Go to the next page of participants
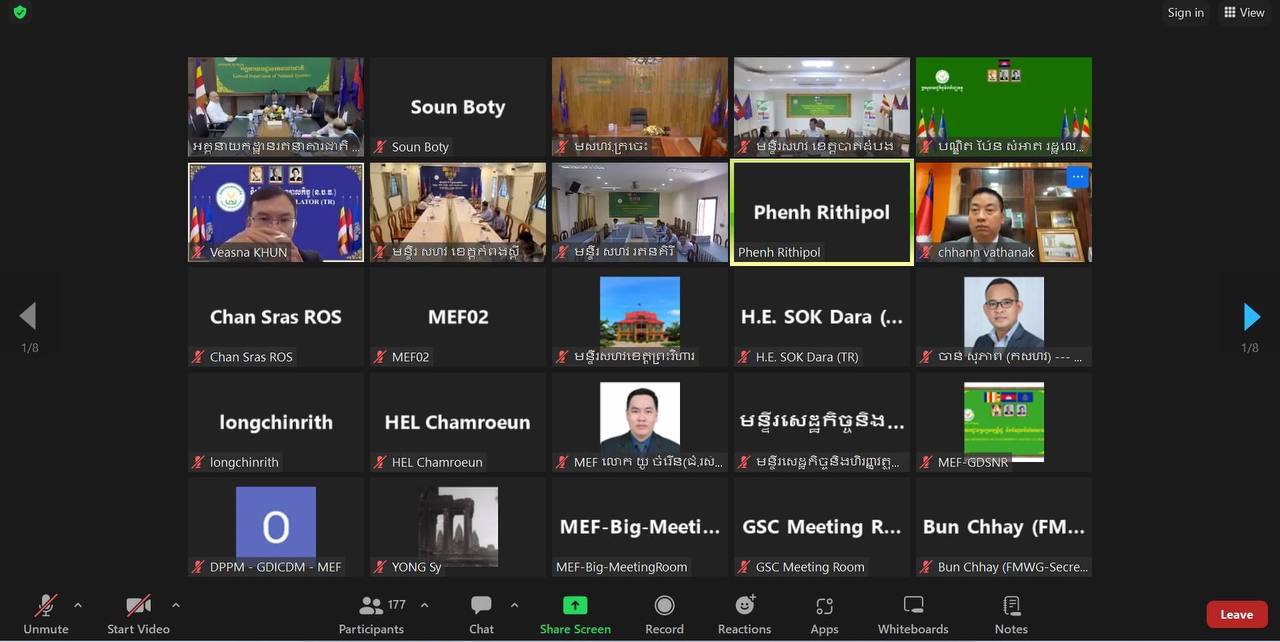 tap(1251, 317)
